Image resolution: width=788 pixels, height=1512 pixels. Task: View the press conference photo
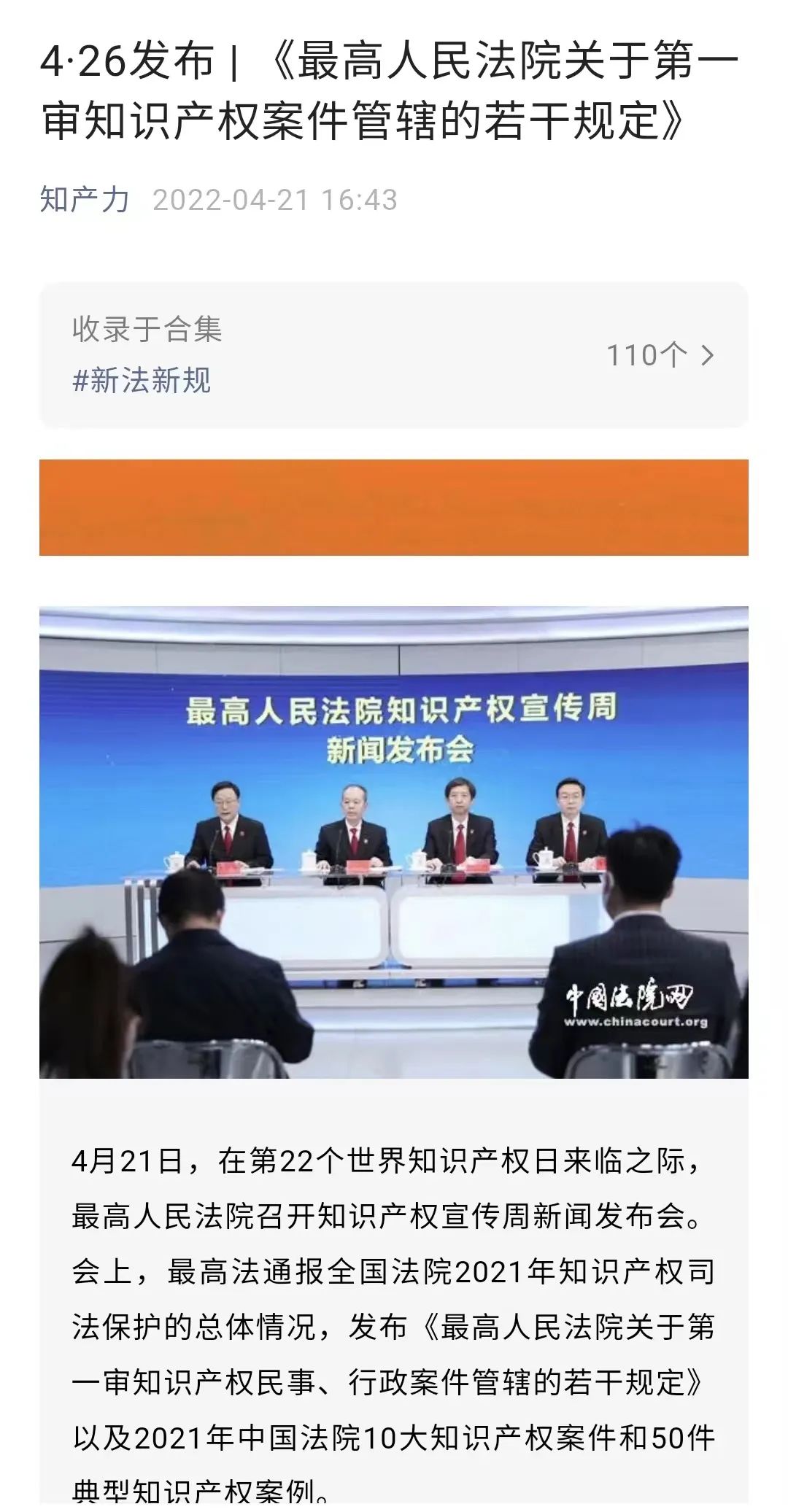[394, 842]
